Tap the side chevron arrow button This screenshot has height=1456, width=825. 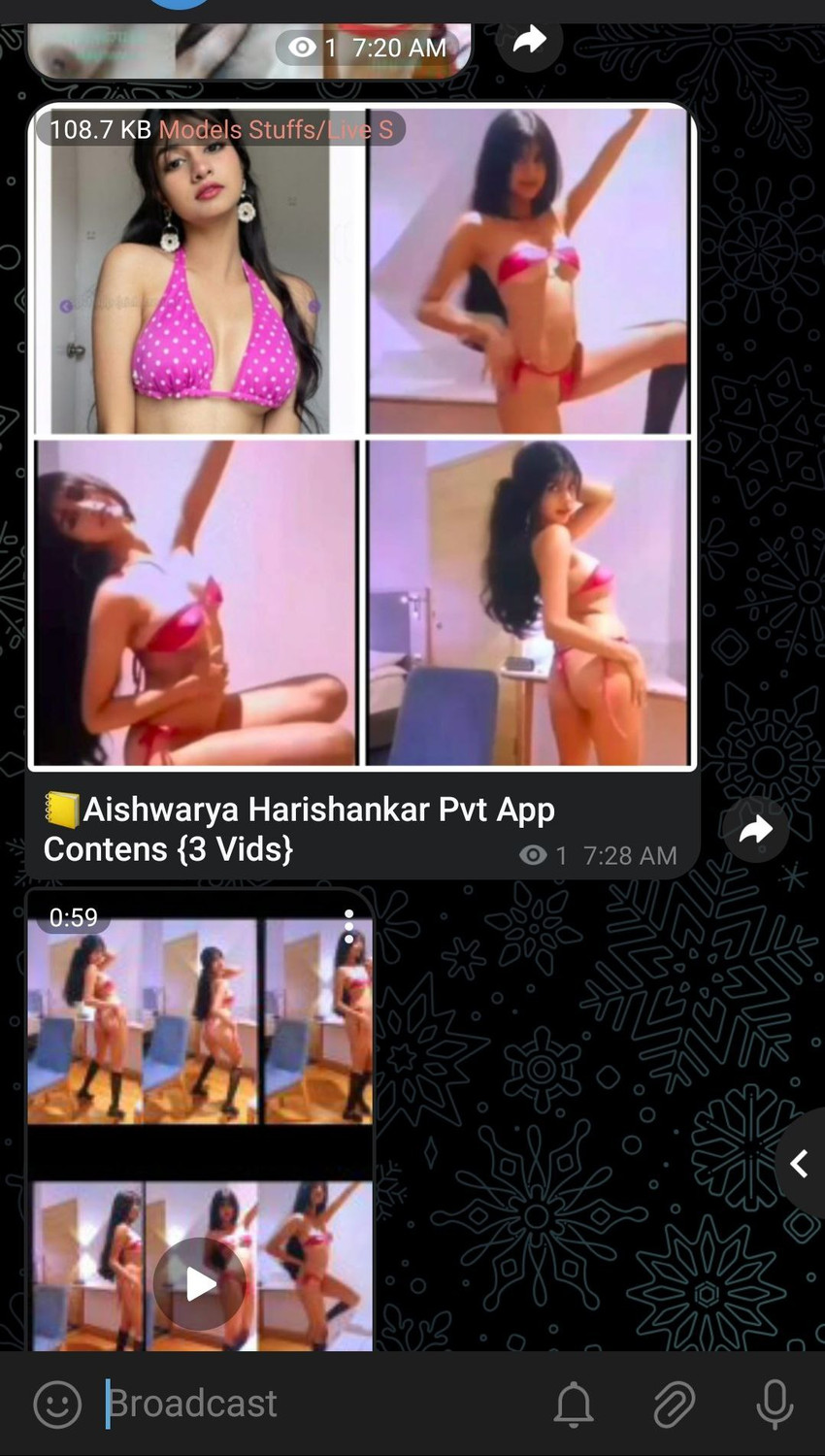point(800,1163)
